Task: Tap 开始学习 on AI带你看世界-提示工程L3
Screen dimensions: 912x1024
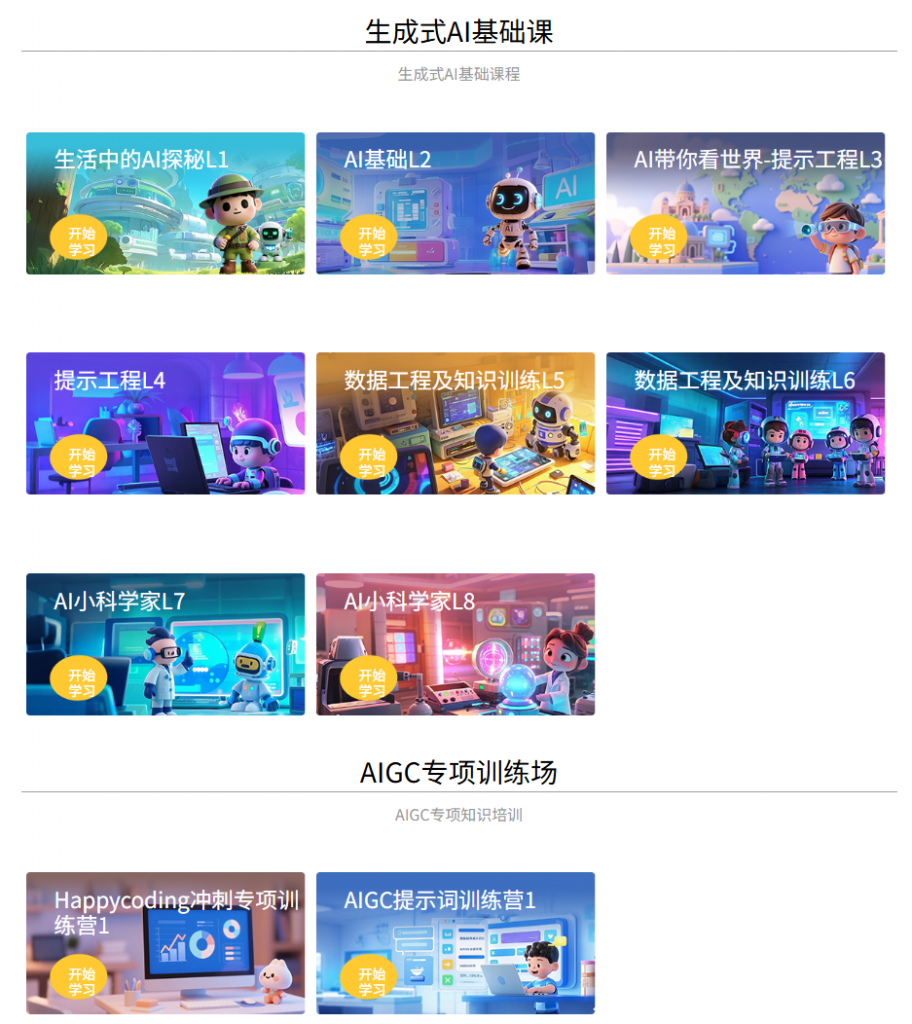Action: tap(661, 241)
